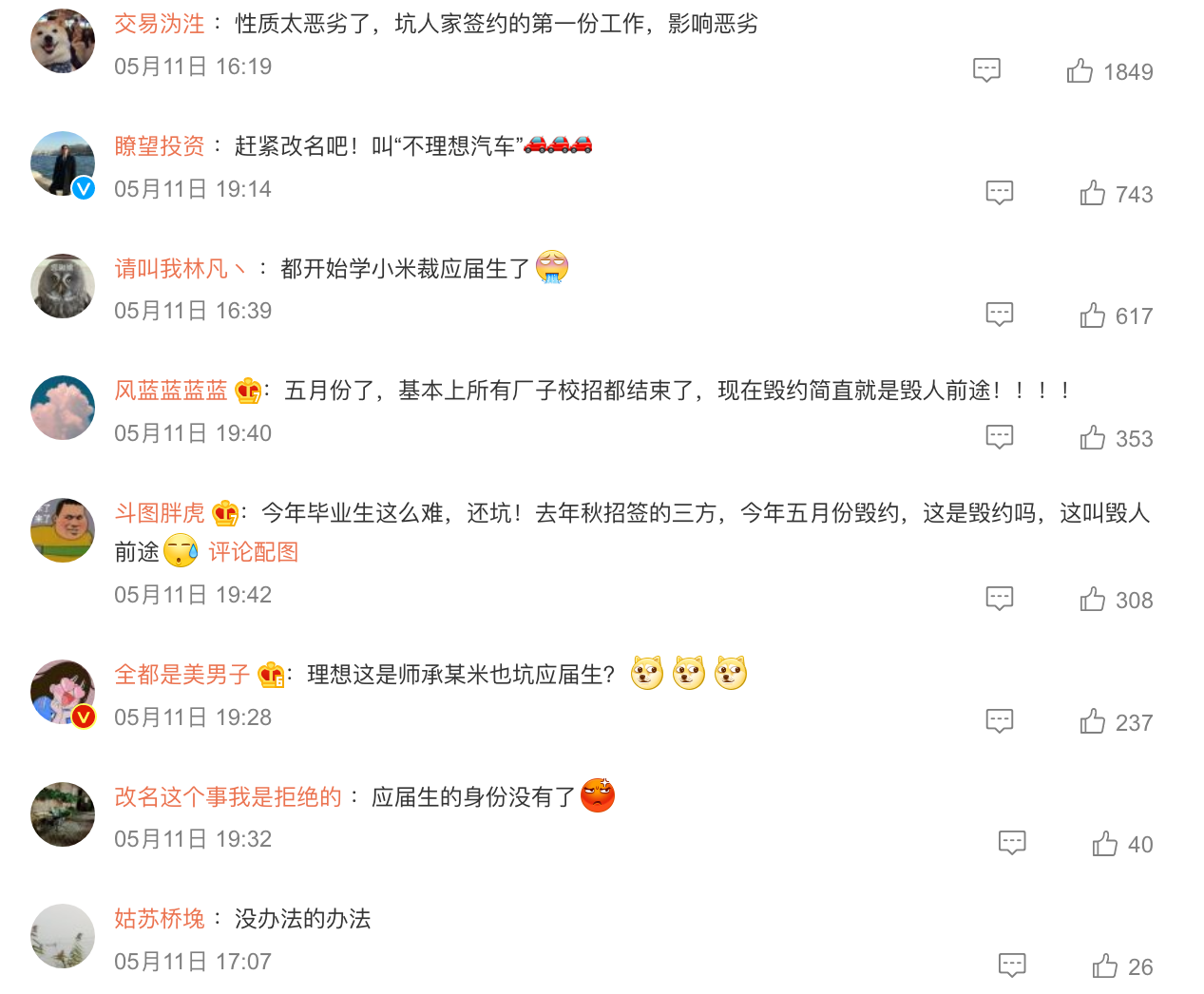Open 姑苏桥堍's avatar
The image size is (1204, 994).
[x=63, y=936]
